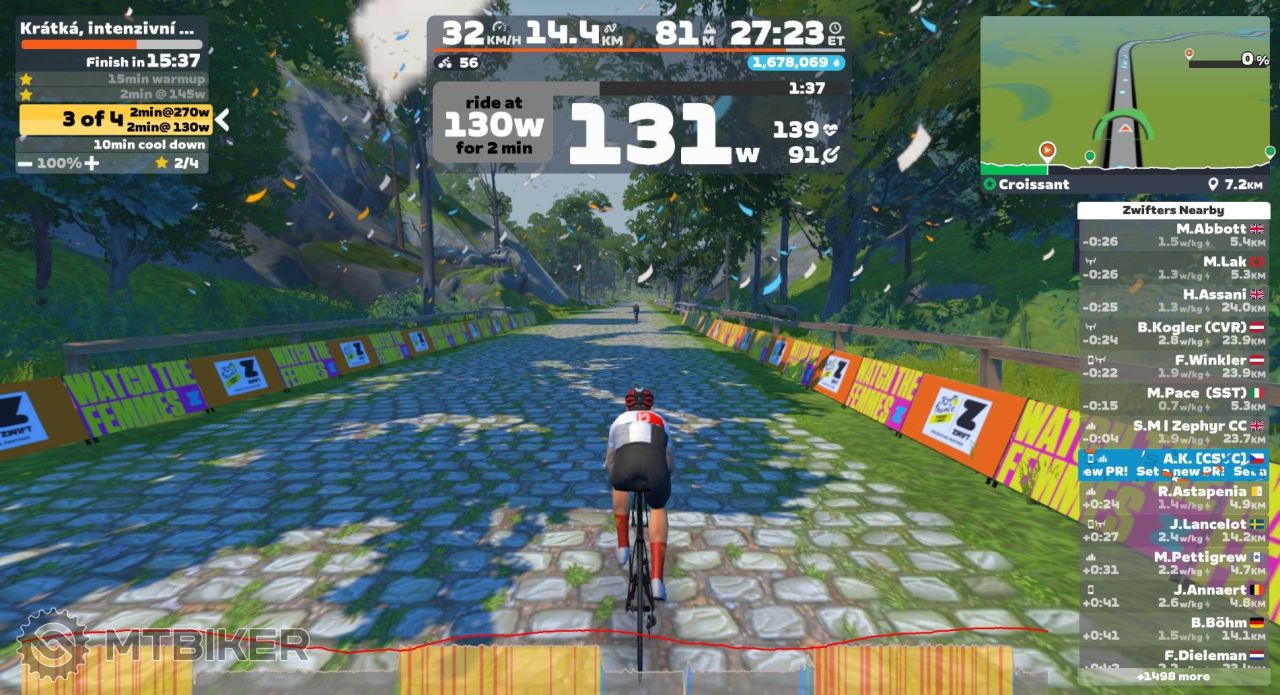This screenshot has height=695, width=1280.
Task: Choose M.Pace (SST) in Zwifters Nearby
Action: point(1173,399)
